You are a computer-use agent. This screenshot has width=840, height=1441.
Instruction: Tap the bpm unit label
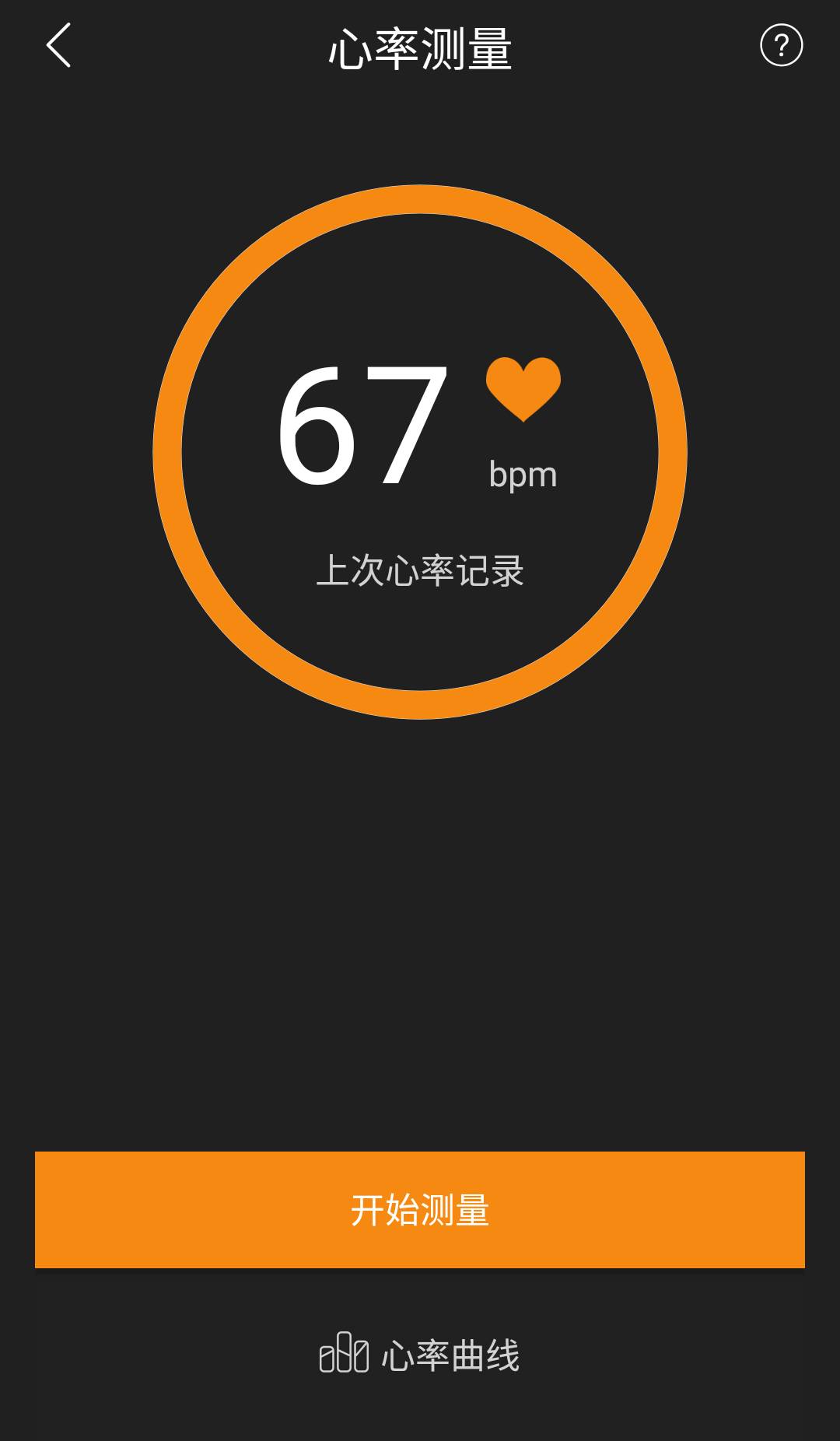523,472
